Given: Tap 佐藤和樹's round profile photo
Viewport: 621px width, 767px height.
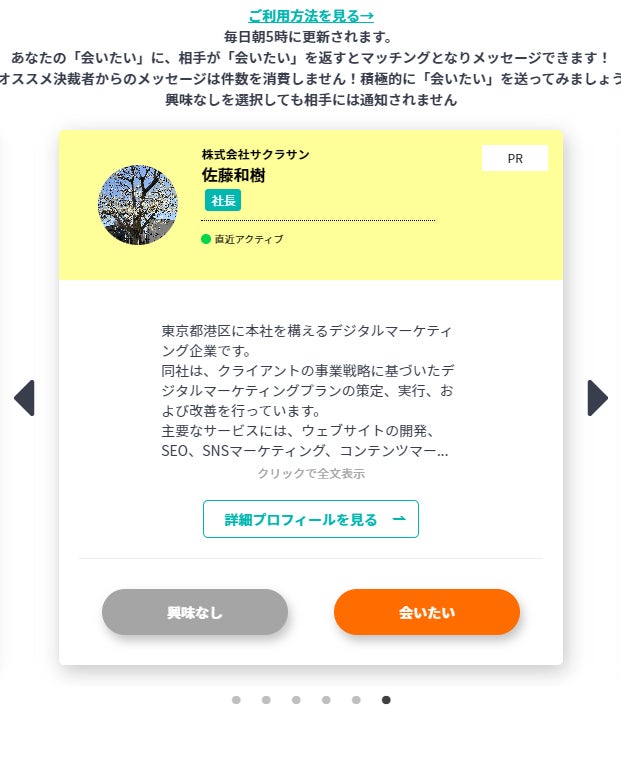Looking at the screenshot, I should [x=138, y=205].
